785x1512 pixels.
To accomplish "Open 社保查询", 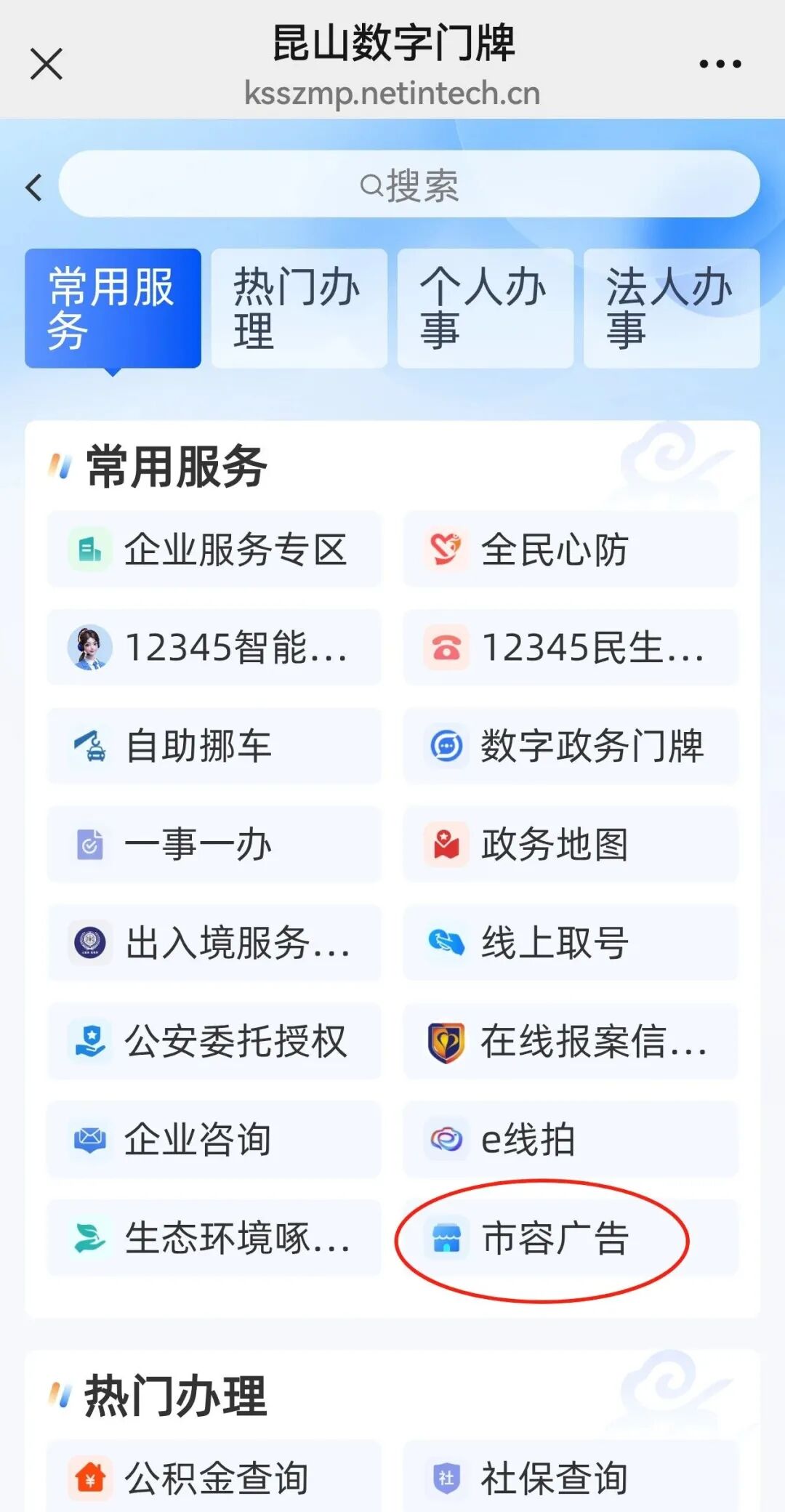I will [x=571, y=1477].
